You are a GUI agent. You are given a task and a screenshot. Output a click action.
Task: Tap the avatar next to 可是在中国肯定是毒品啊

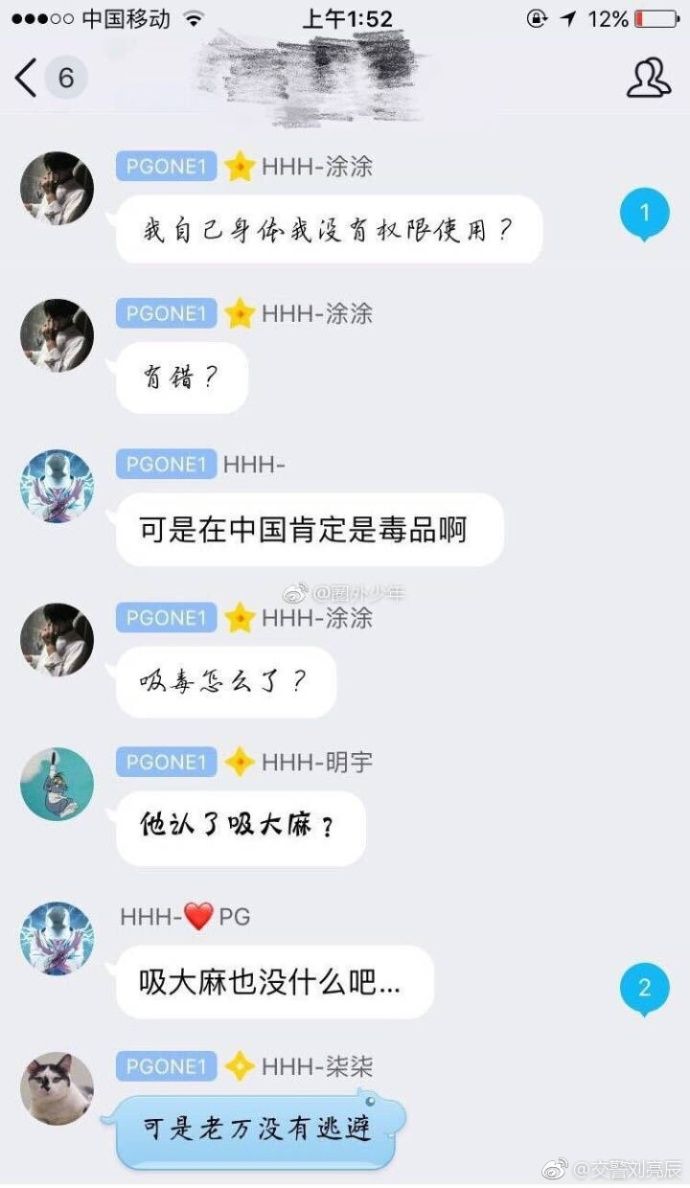pos(57,486)
